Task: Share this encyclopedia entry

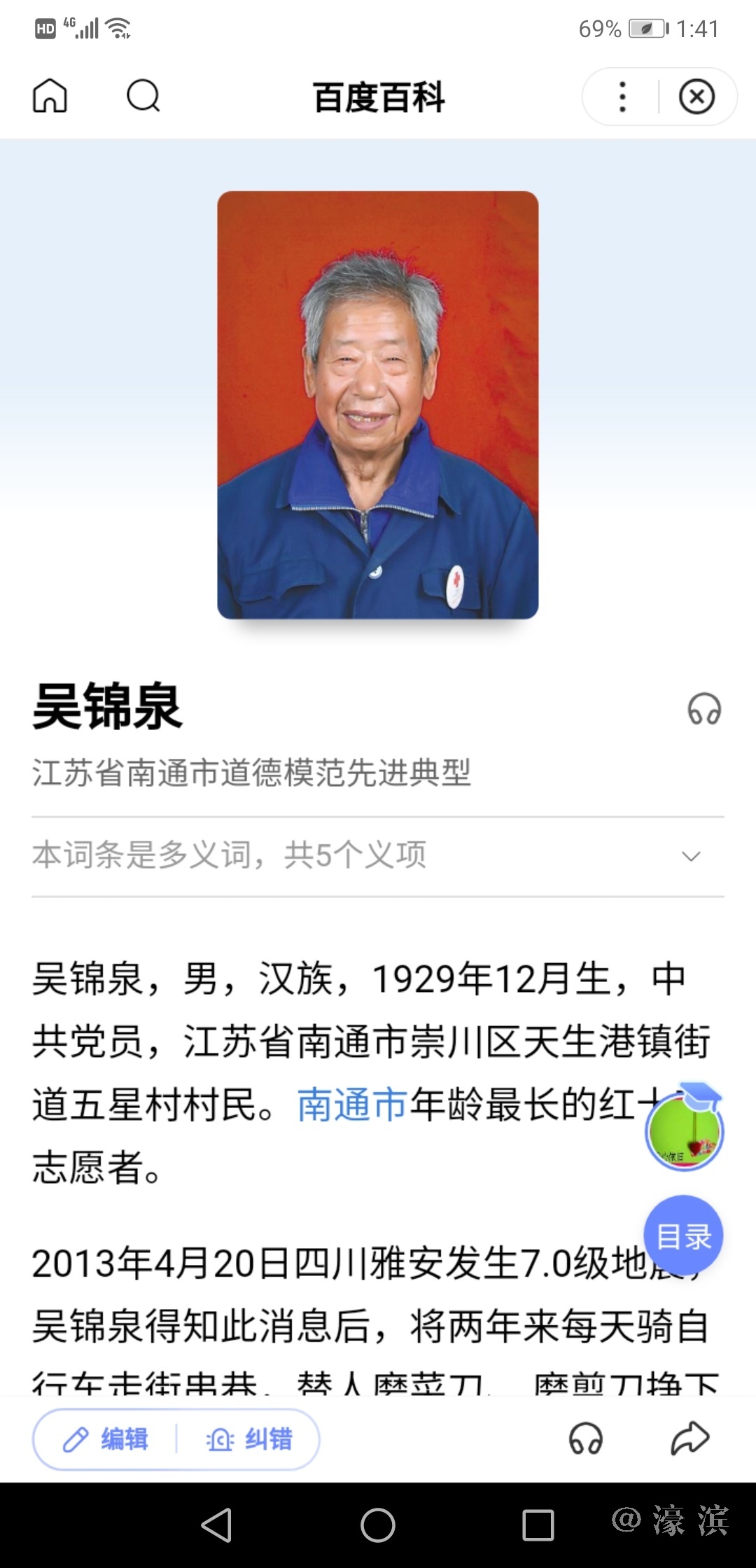Action: click(x=690, y=1439)
